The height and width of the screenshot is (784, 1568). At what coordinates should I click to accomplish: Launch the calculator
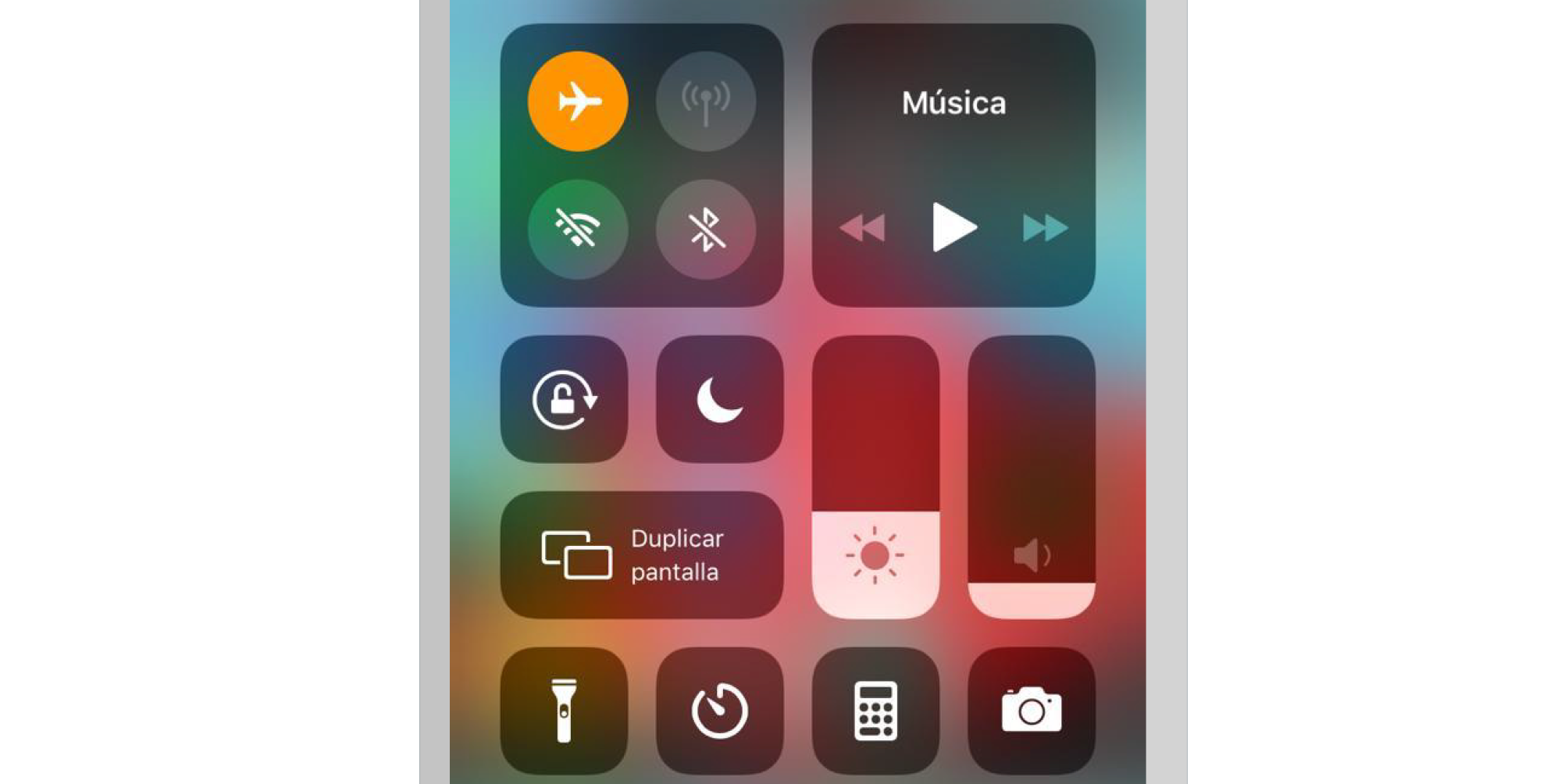[x=875, y=710]
